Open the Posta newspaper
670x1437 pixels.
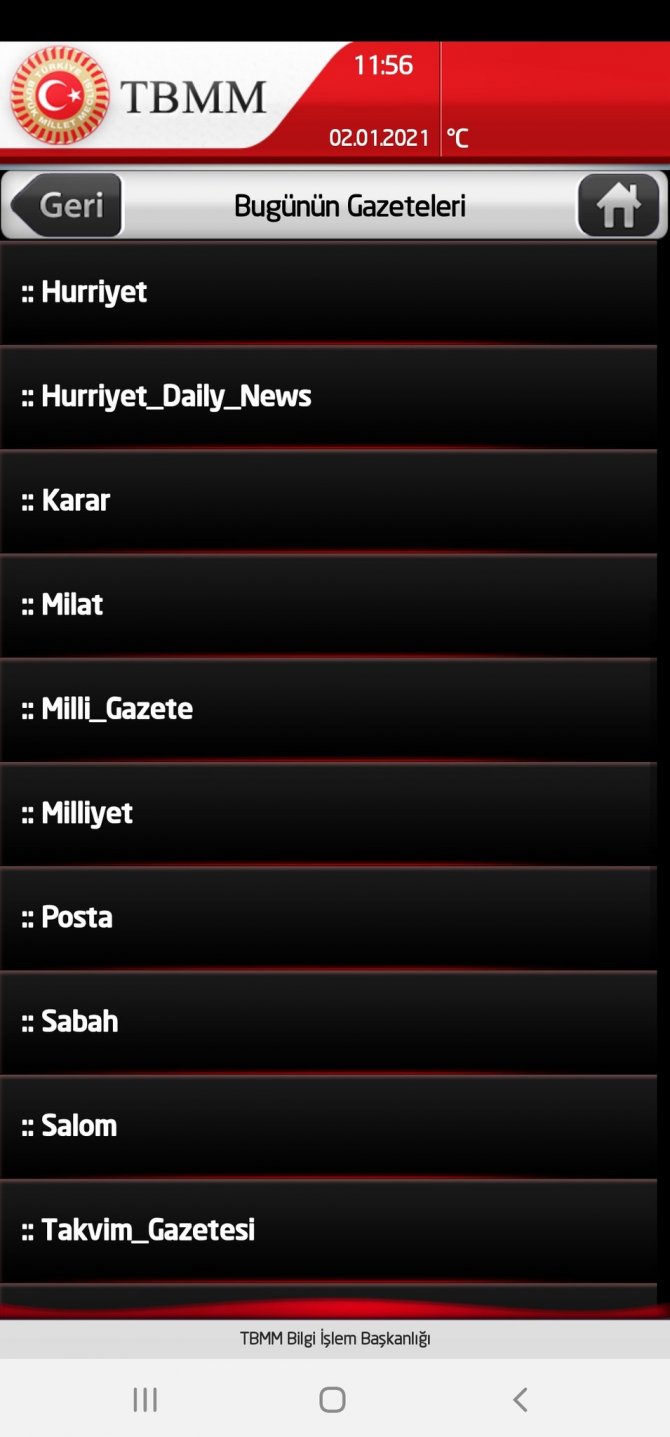pos(328,917)
